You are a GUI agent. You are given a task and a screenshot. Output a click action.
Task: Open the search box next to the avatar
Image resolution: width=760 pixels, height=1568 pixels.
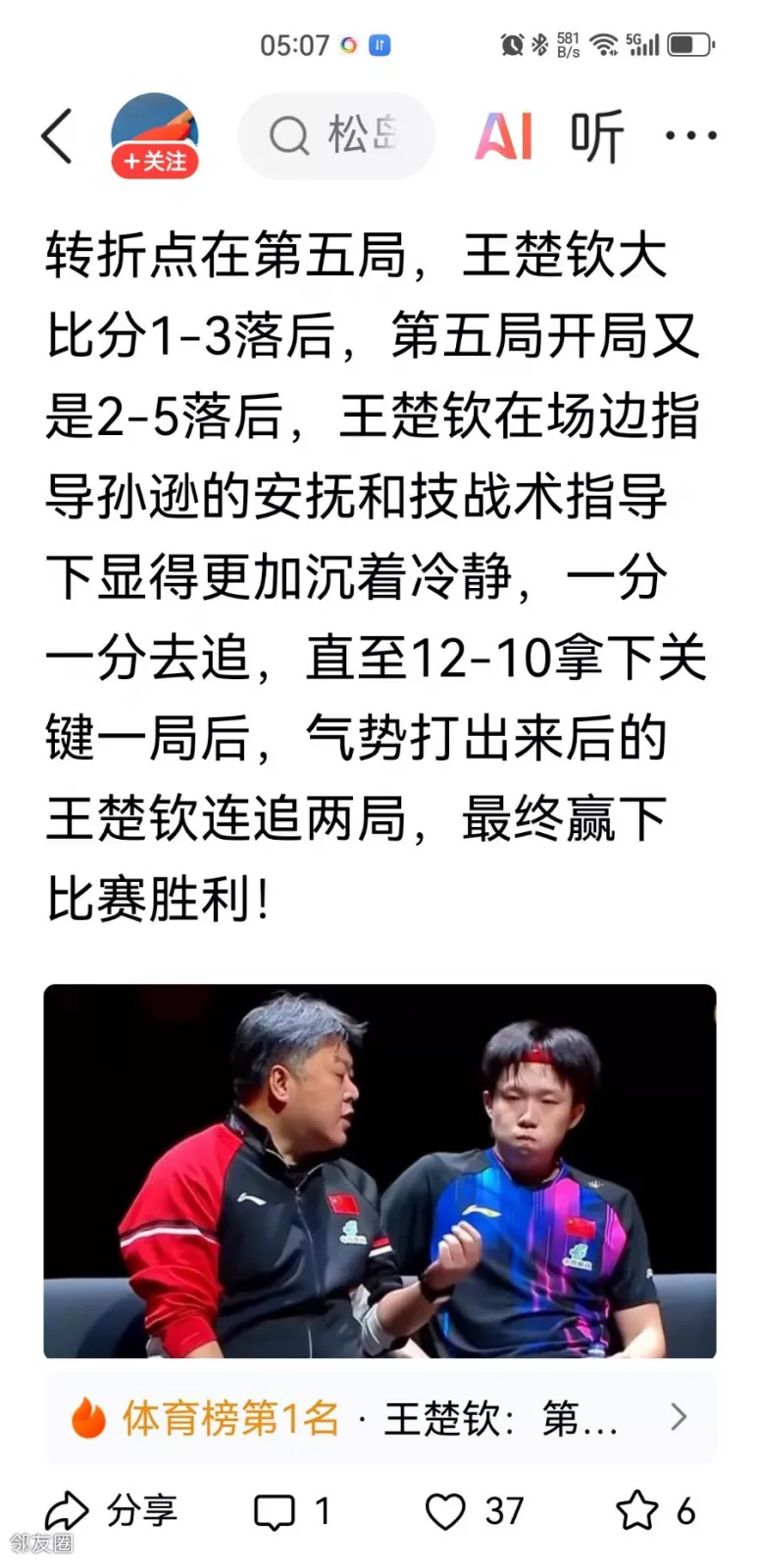(x=336, y=135)
